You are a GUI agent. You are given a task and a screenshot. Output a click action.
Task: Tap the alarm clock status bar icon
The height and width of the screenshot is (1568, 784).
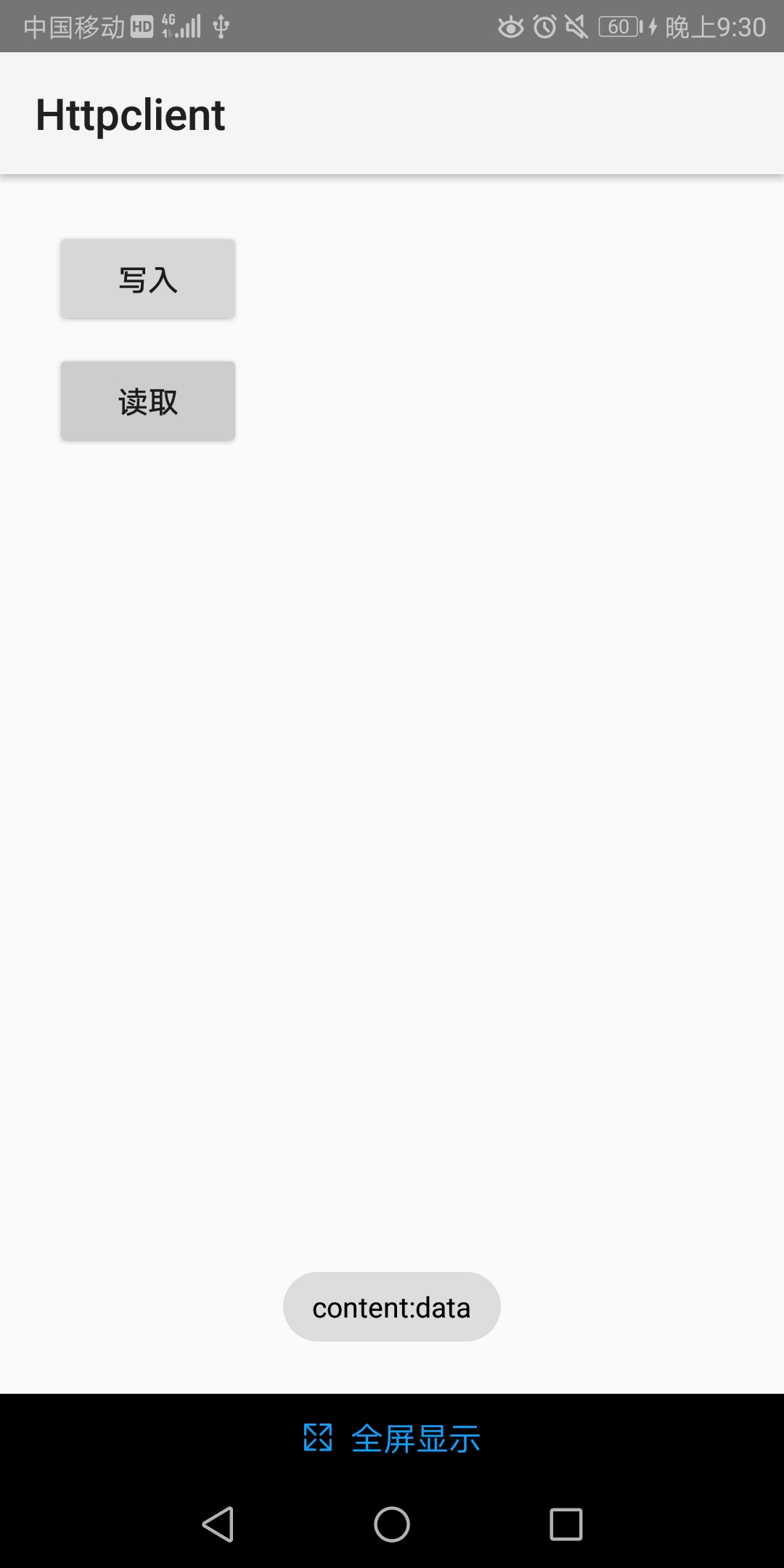(544, 25)
